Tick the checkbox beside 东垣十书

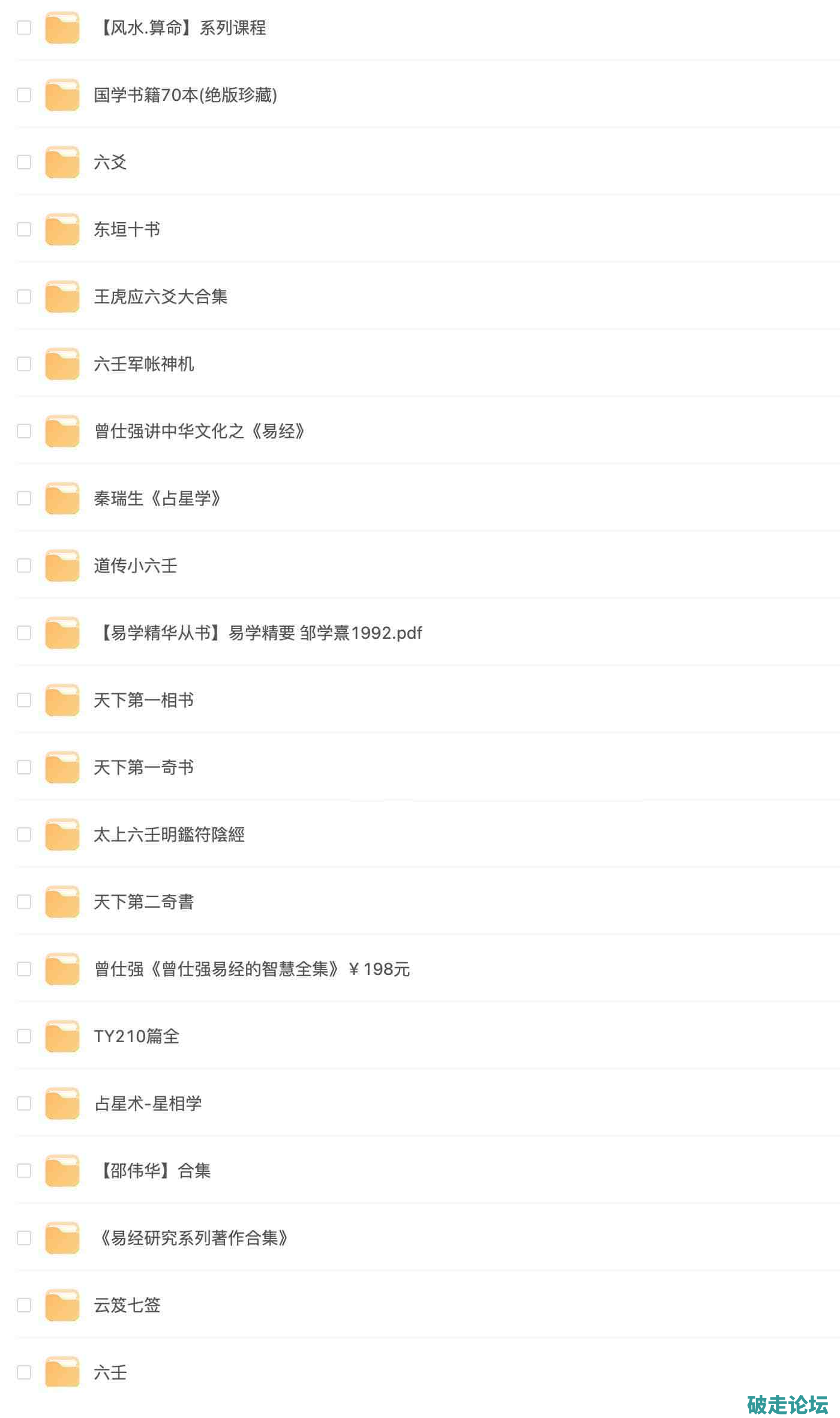[x=24, y=229]
